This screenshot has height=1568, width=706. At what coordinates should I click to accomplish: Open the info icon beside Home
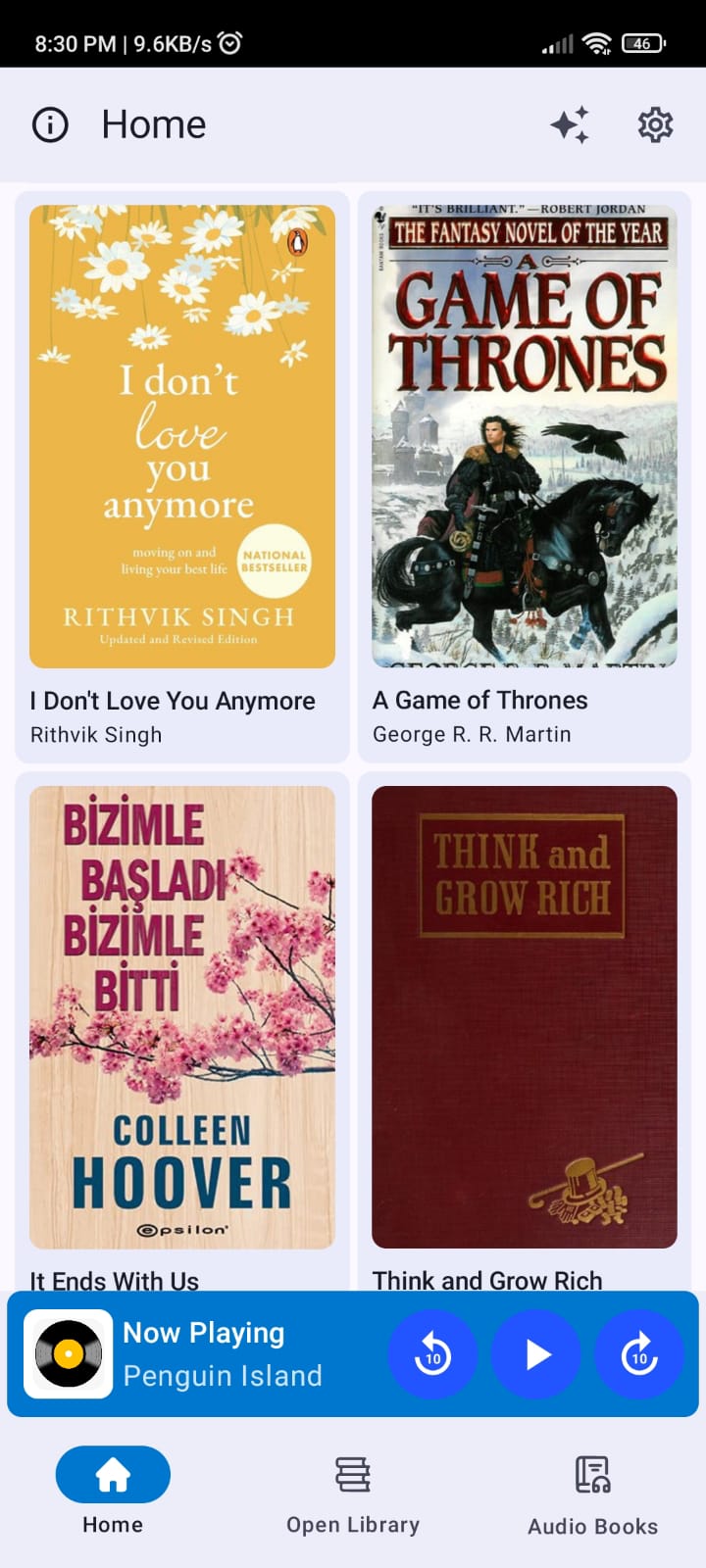click(50, 124)
